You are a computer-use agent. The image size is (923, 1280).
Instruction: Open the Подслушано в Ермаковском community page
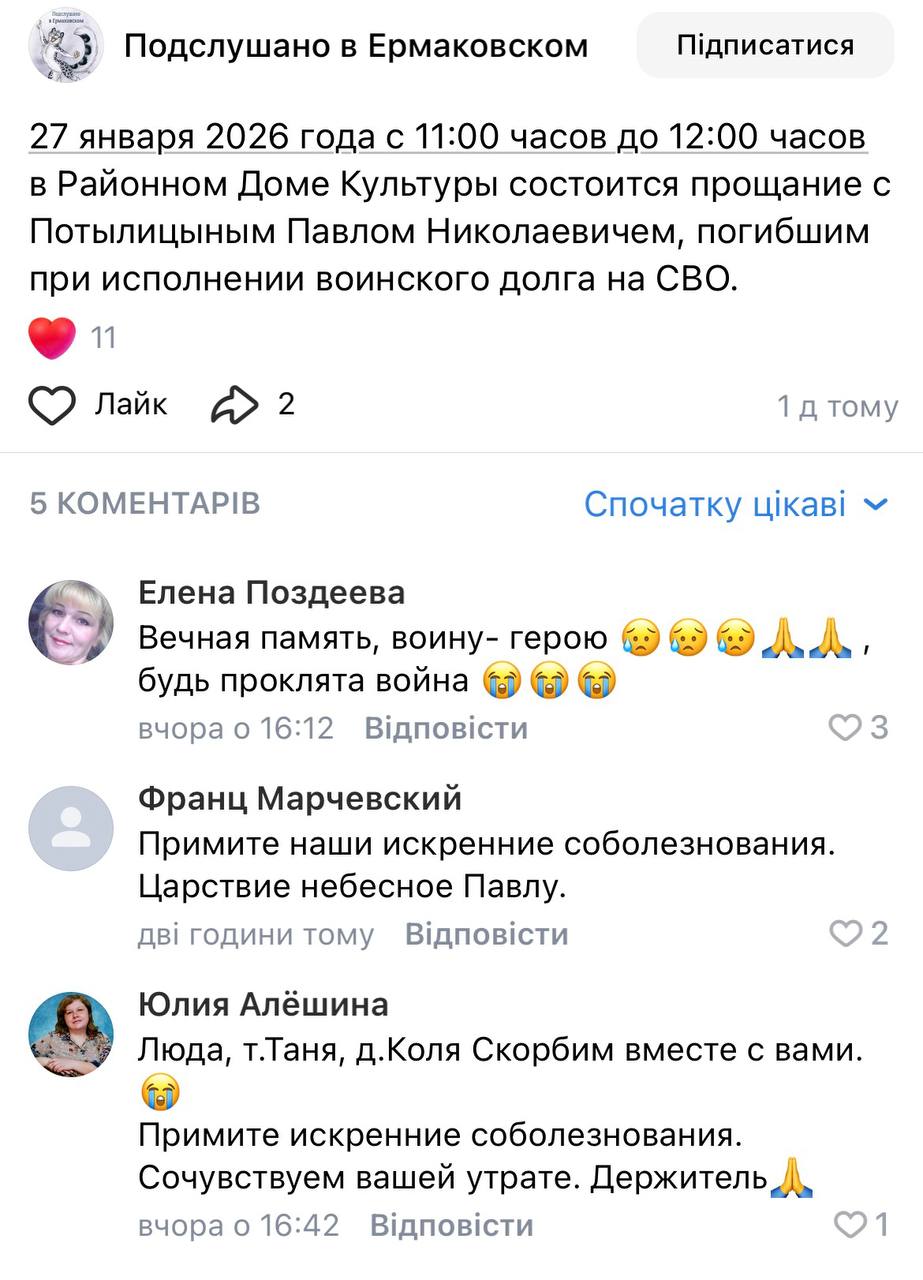click(355, 46)
